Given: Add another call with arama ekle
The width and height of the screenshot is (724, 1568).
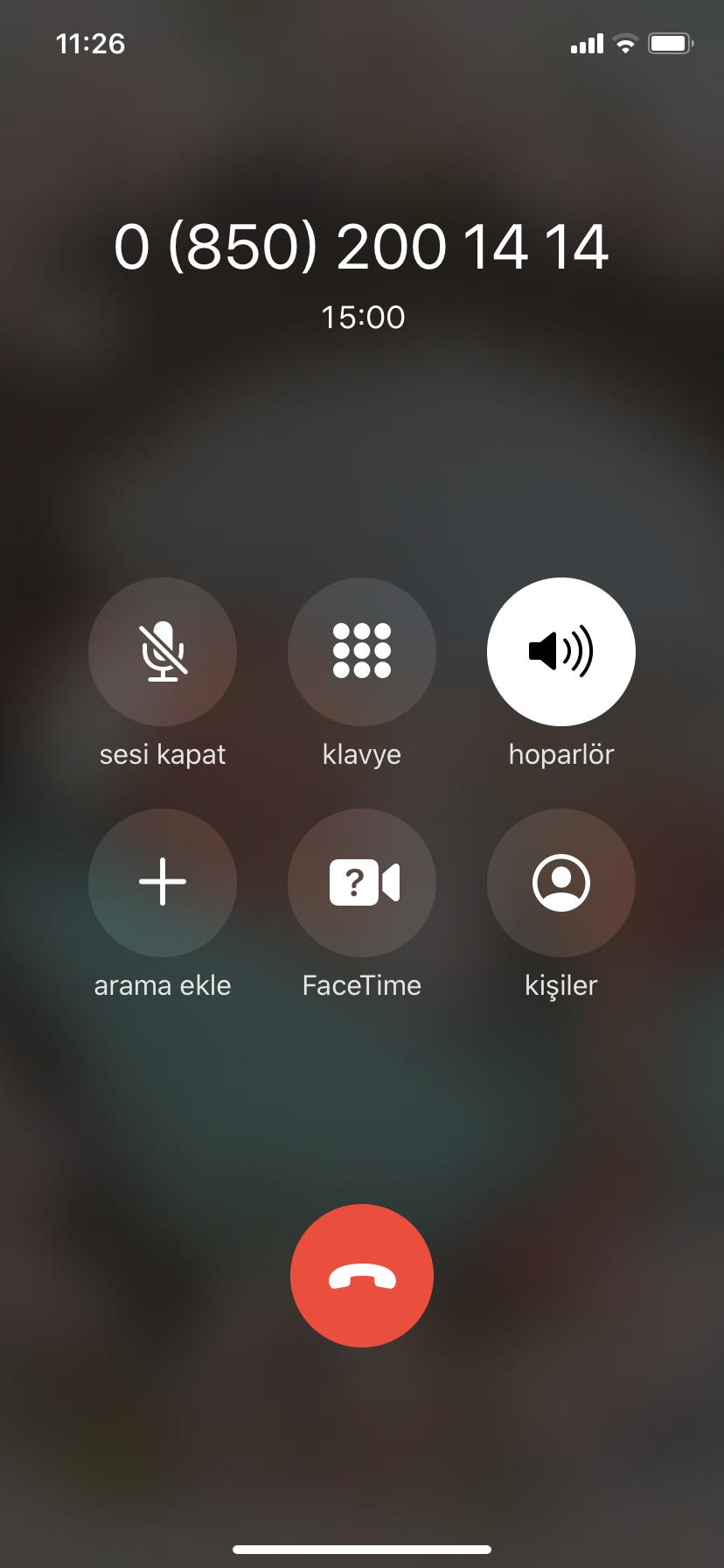Looking at the screenshot, I should coord(163,882).
